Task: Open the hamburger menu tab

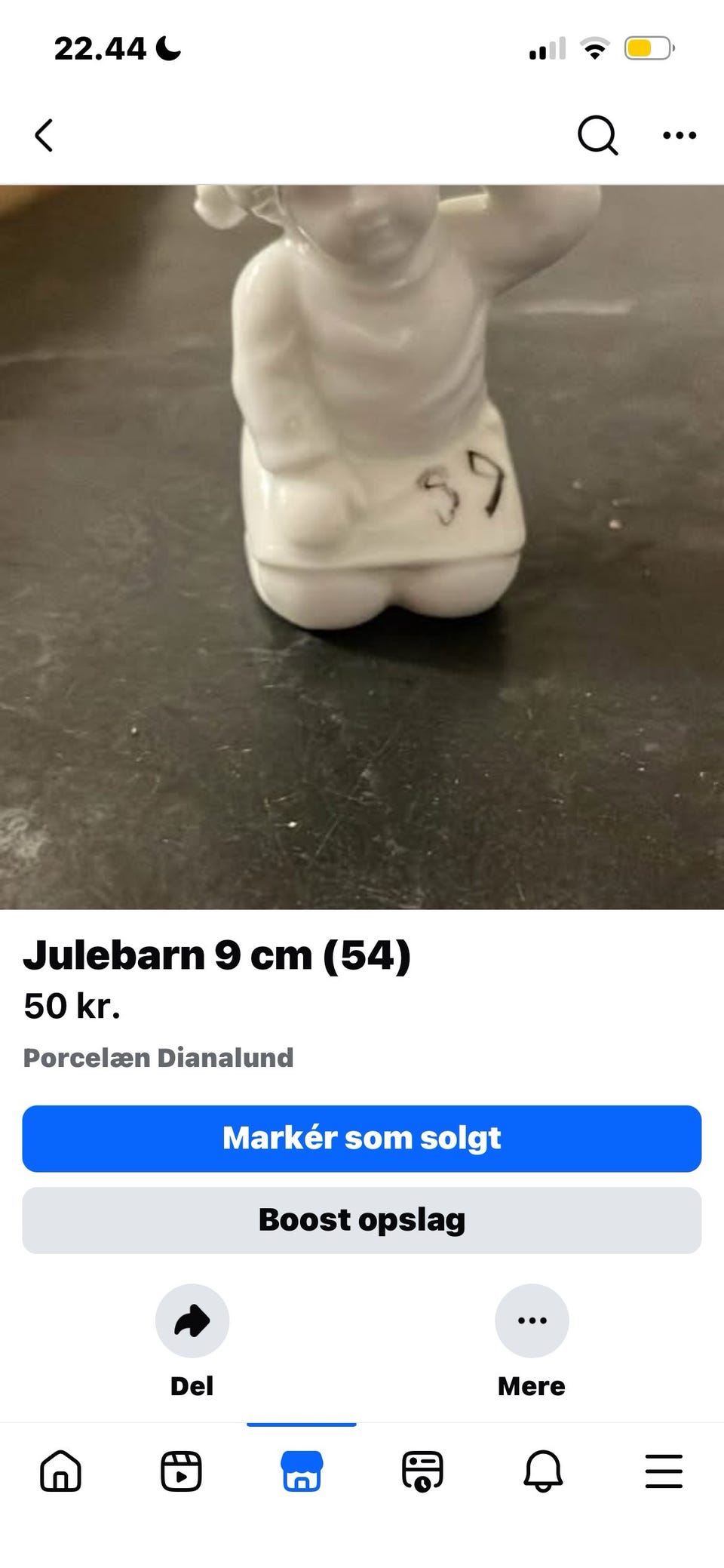Action: 662,1471
